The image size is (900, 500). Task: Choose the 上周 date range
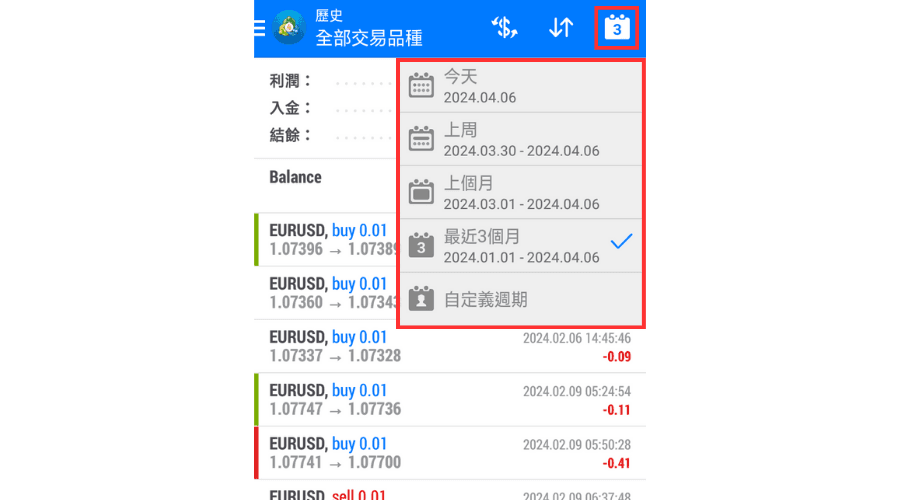520,139
